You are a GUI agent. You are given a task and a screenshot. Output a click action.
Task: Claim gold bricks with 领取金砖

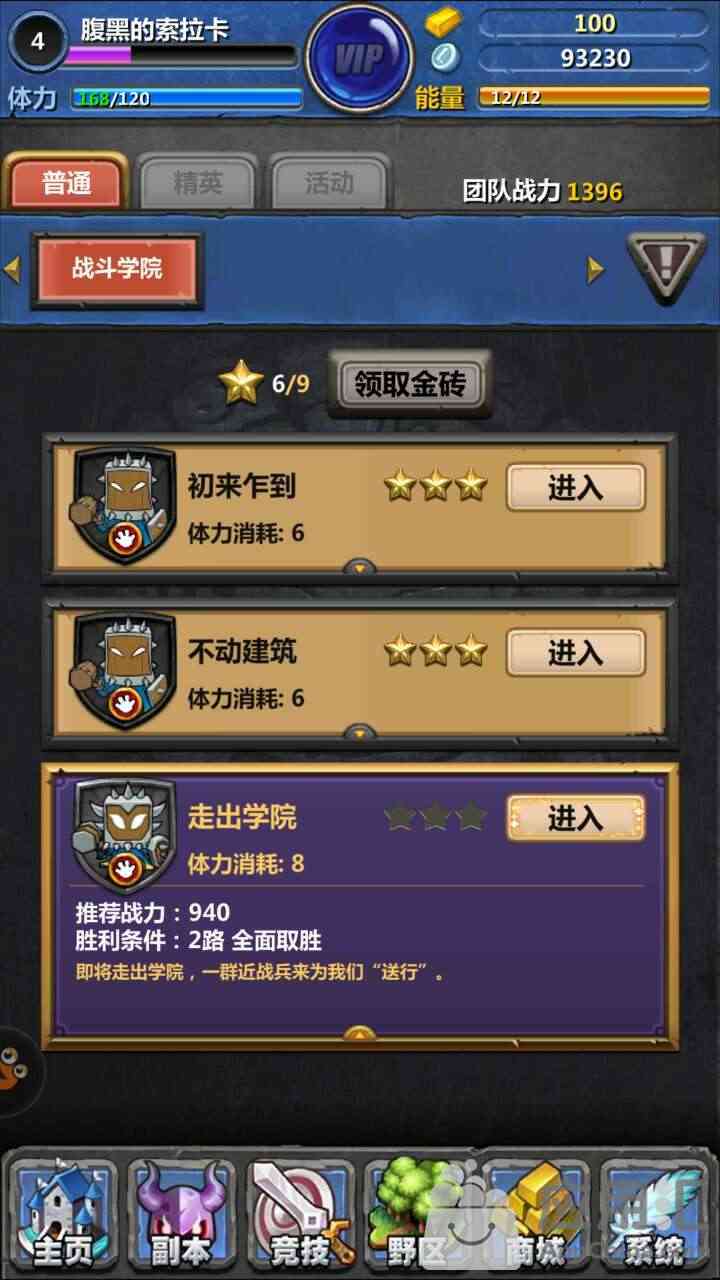pos(410,384)
